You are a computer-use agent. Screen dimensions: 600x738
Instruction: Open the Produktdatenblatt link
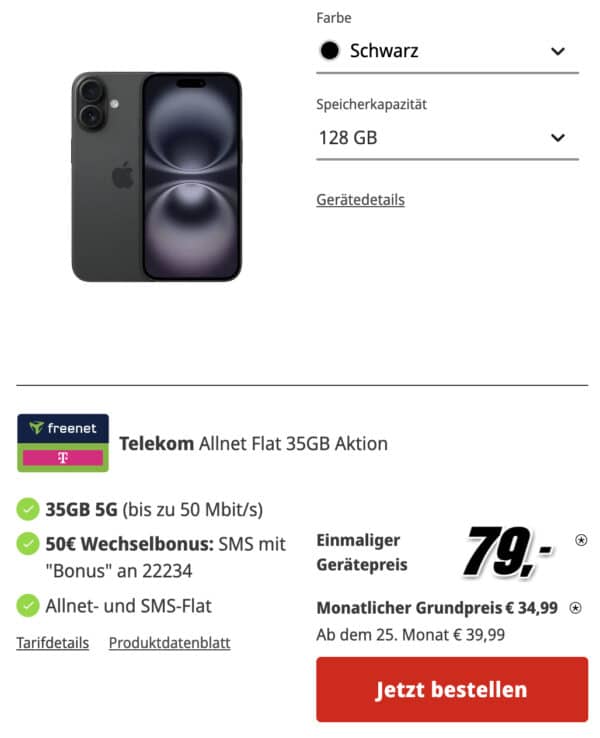point(169,643)
